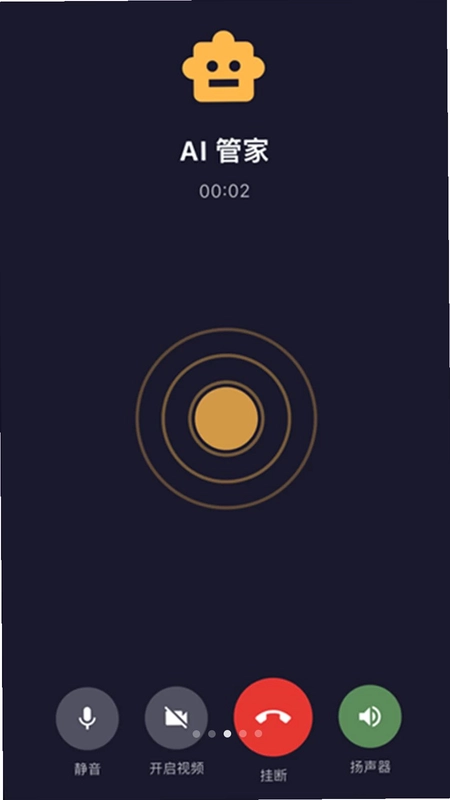This screenshot has width=450, height=800.
Task: Turn on video with 开启视频
Action: [176, 718]
